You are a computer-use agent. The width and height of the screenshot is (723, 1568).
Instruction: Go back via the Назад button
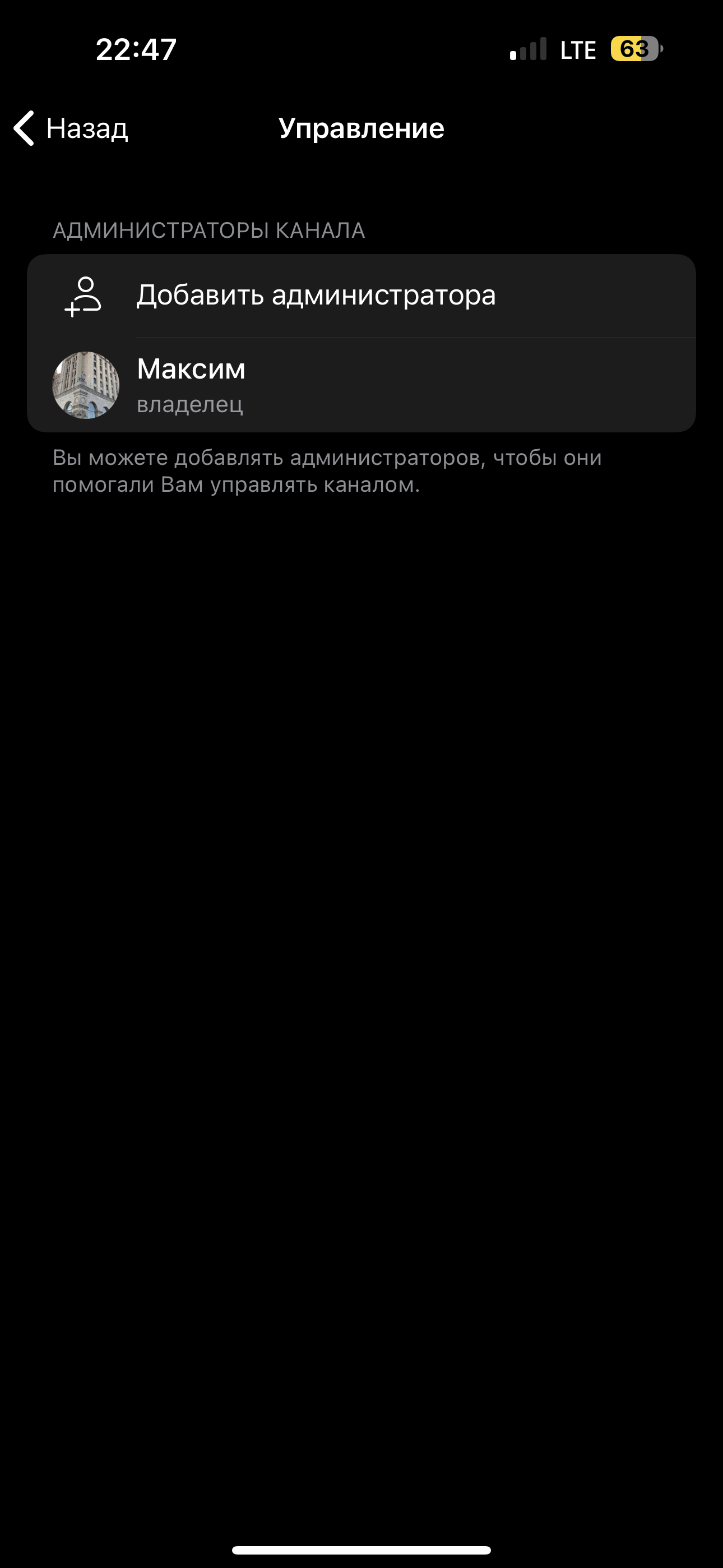tap(72, 128)
